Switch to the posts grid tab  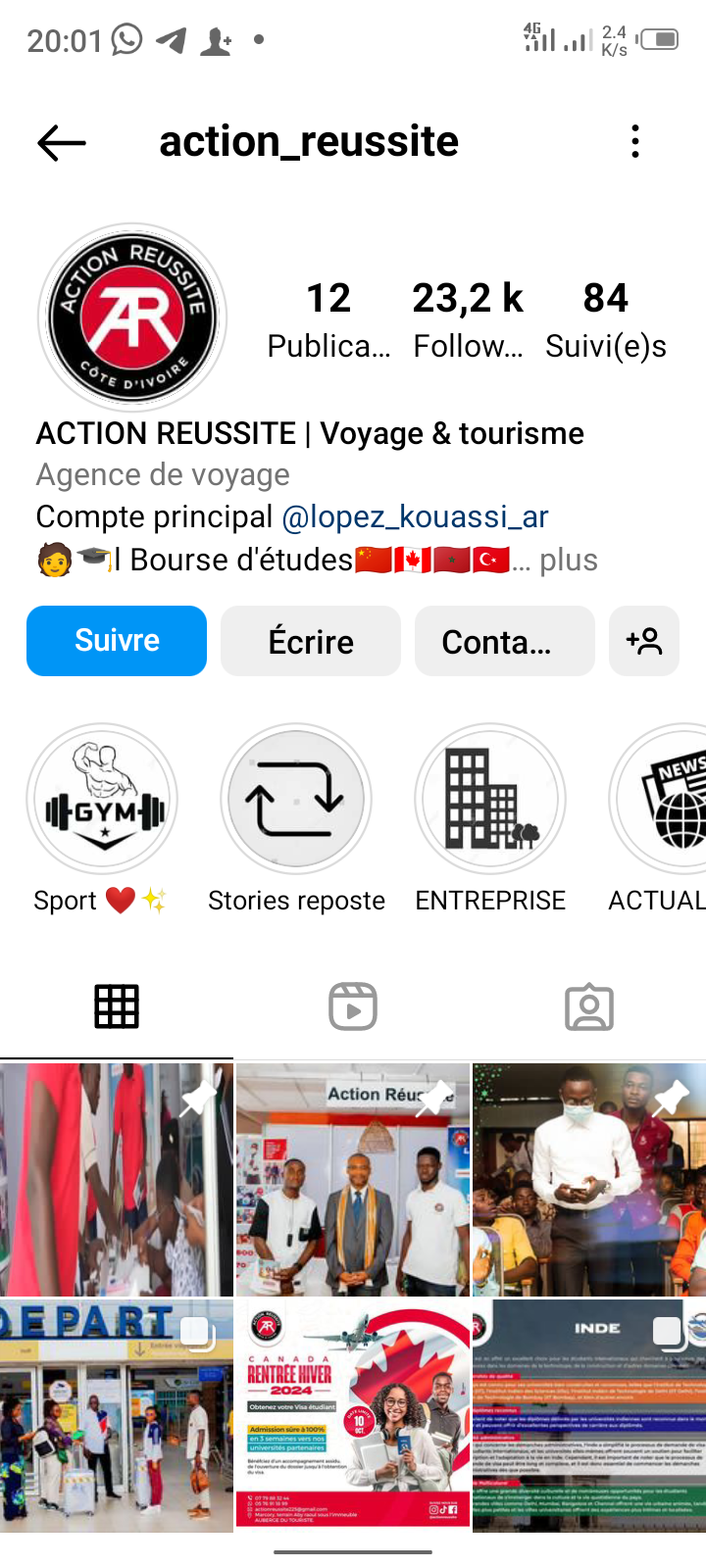click(117, 1007)
